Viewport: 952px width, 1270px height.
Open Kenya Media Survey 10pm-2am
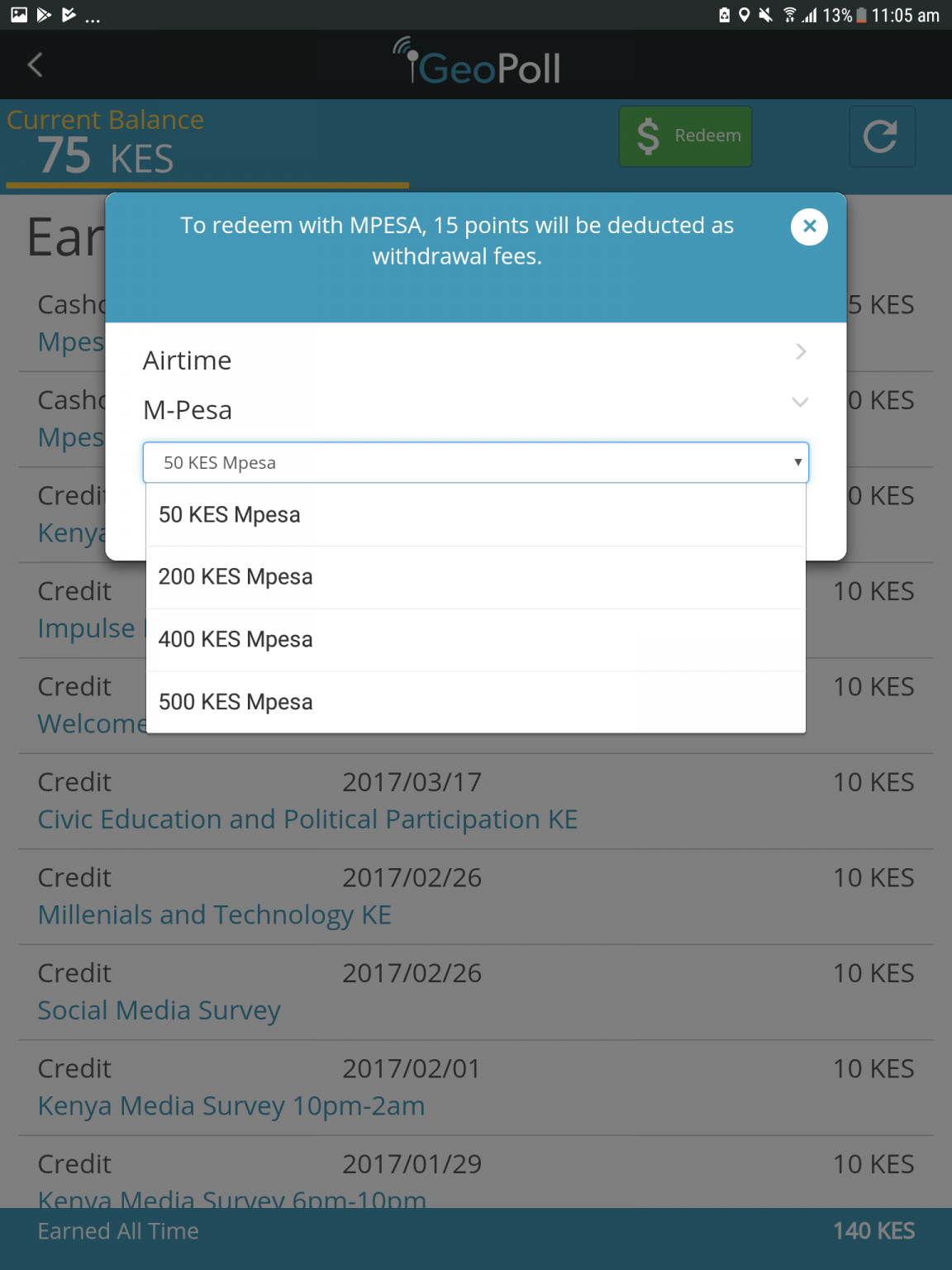click(231, 1106)
